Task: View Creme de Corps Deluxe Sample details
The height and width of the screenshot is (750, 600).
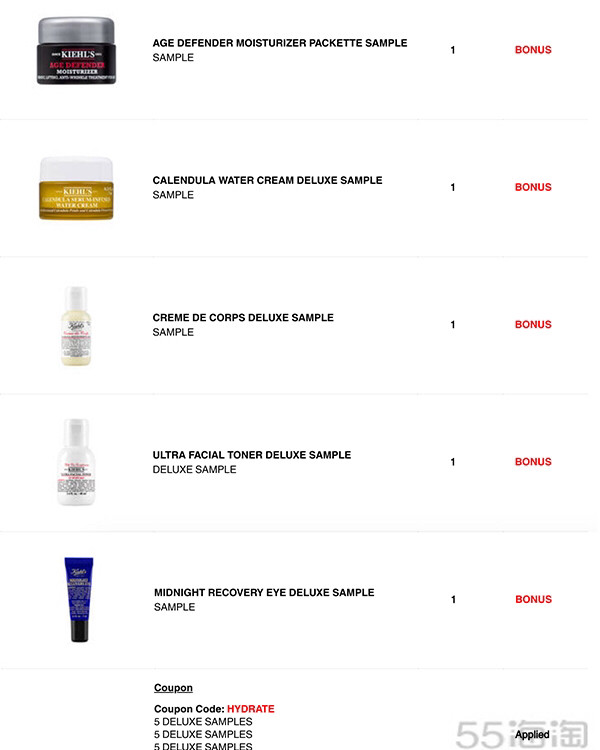Action: 243,317
